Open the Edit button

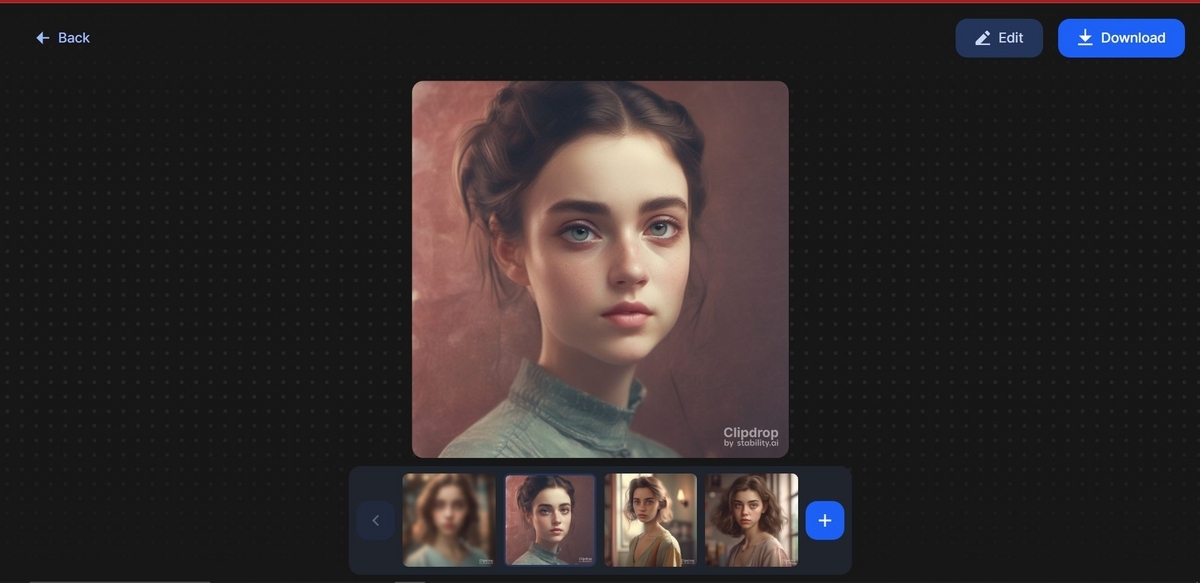pyautogui.click(x=999, y=38)
